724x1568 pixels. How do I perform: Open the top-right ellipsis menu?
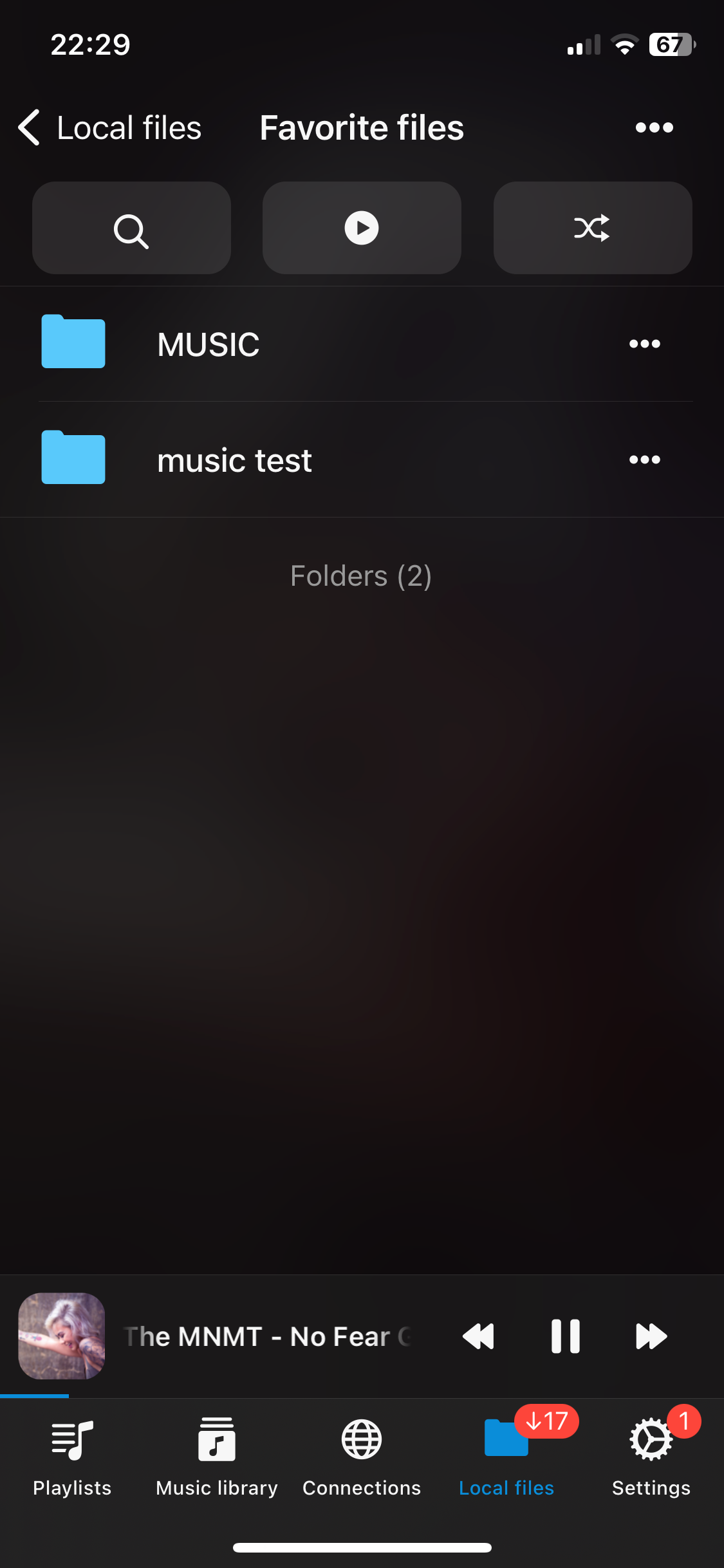(x=653, y=127)
